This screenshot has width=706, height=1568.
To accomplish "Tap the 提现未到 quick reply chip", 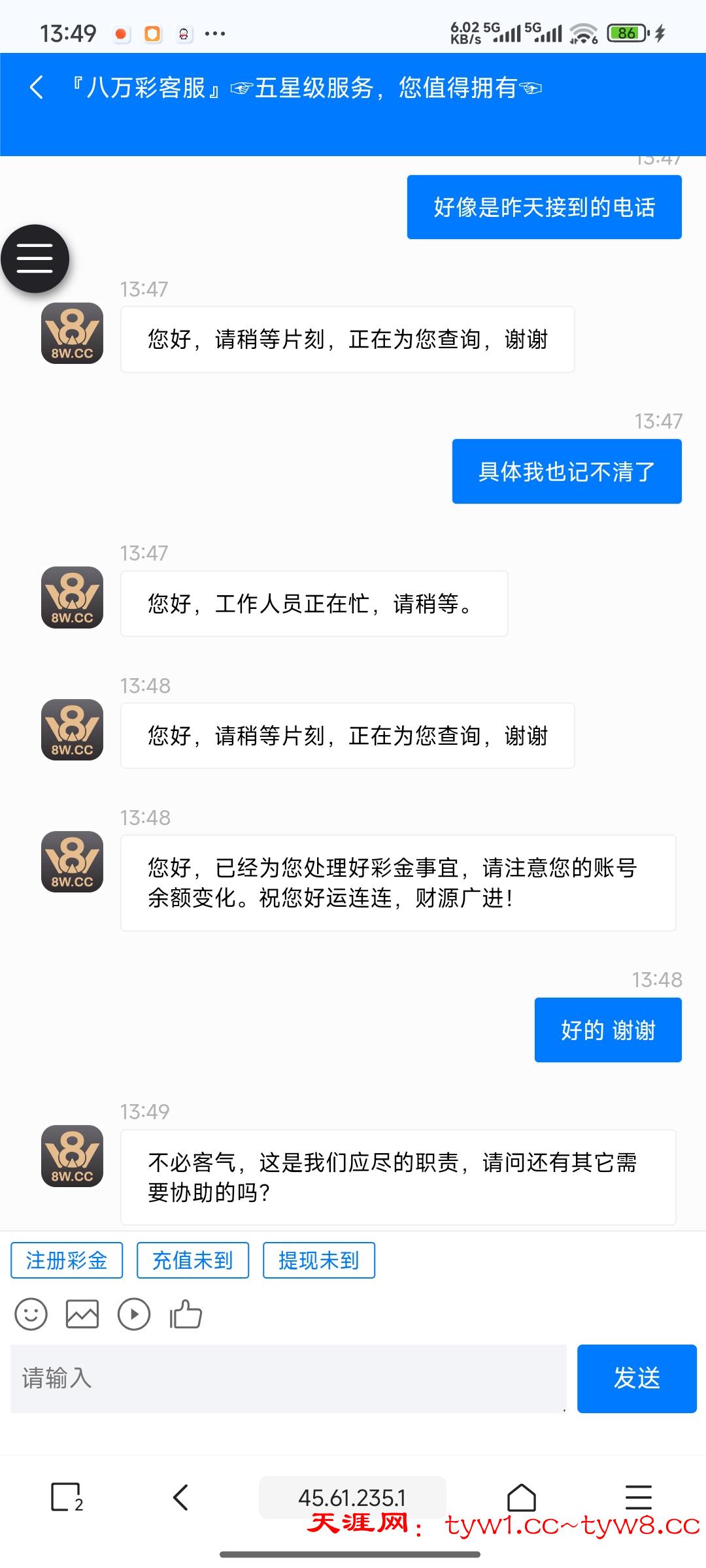I will pos(319,1260).
